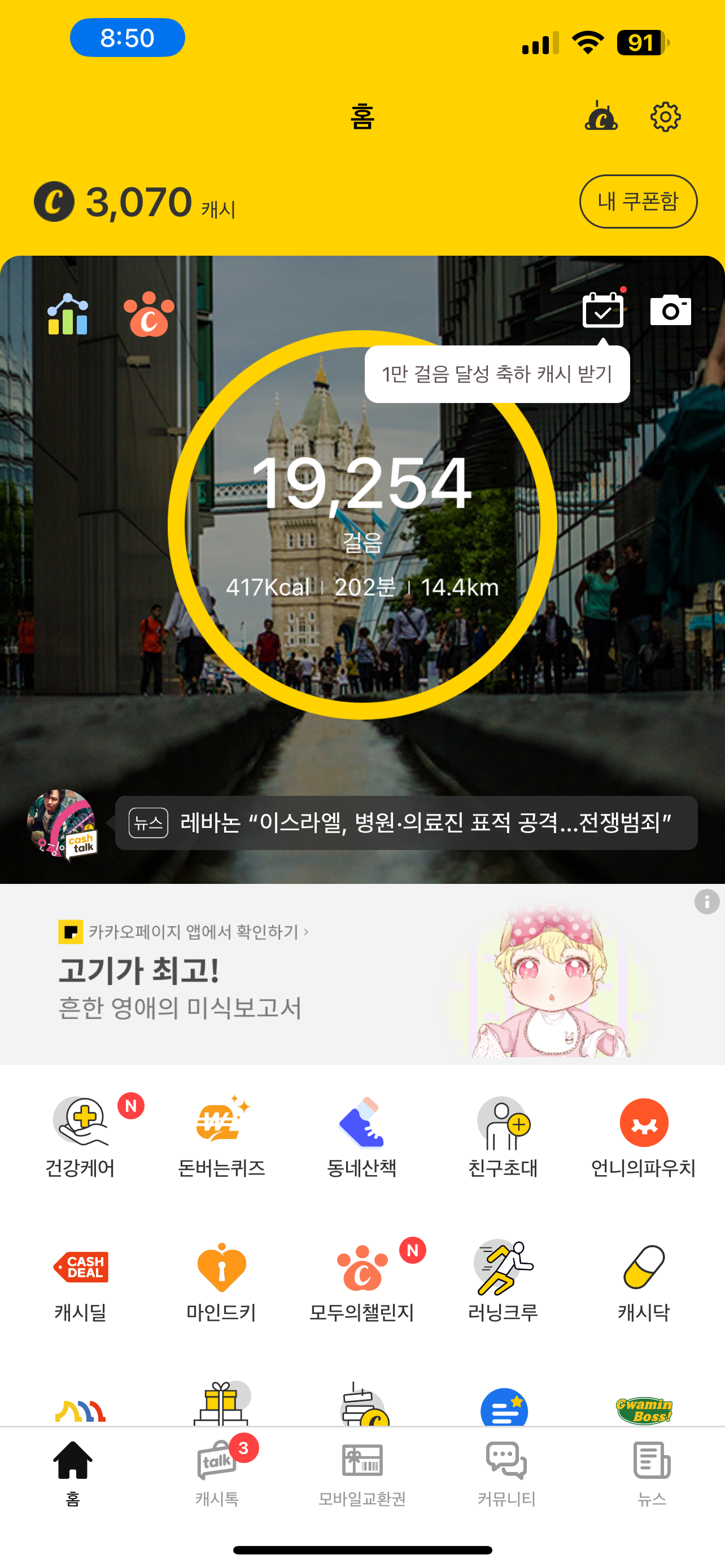Tap the ad info icon
This screenshot has height=1568, width=725.
click(707, 901)
